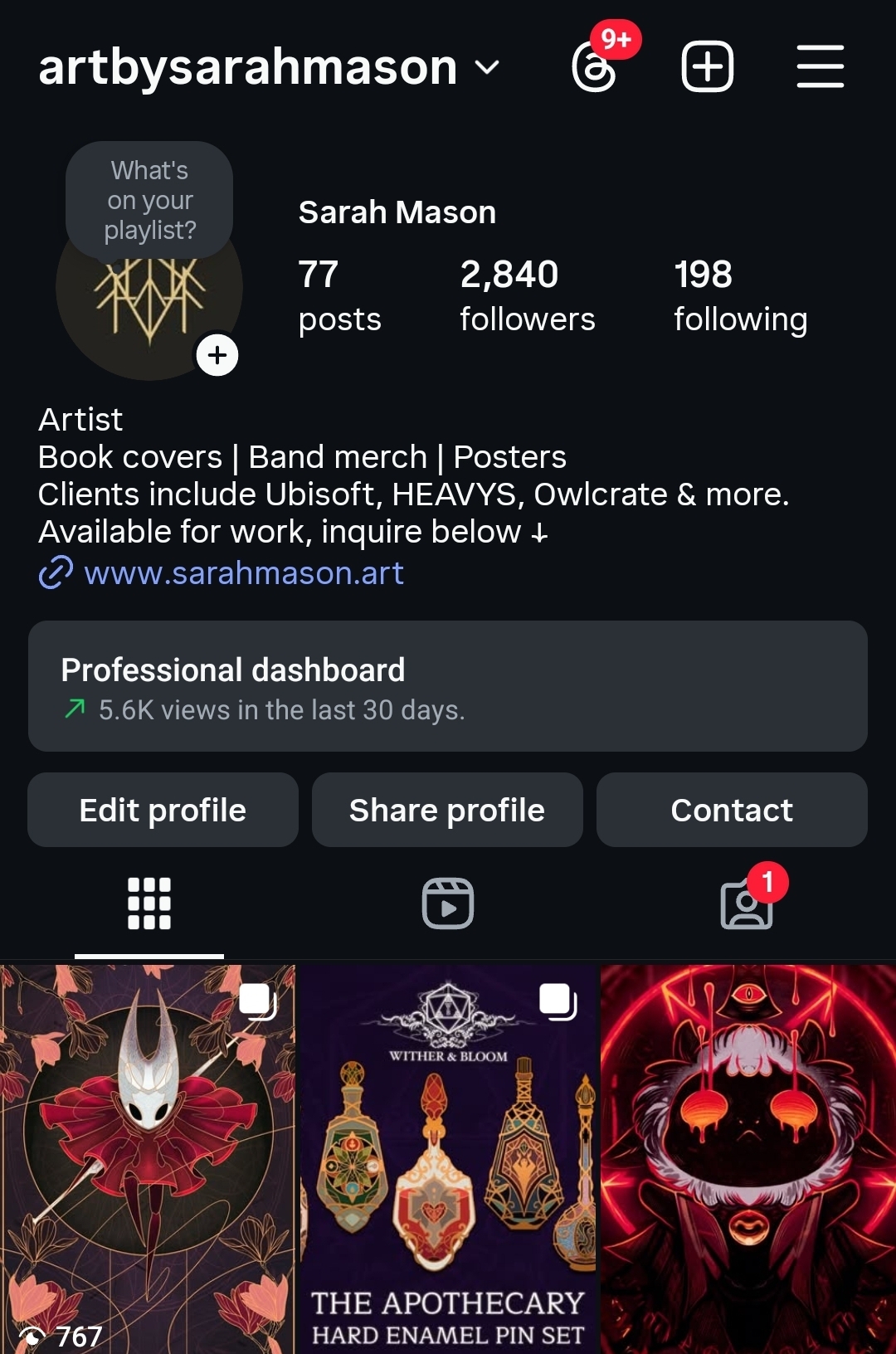
Task: Switch to the Reels tab
Action: click(448, 903)
